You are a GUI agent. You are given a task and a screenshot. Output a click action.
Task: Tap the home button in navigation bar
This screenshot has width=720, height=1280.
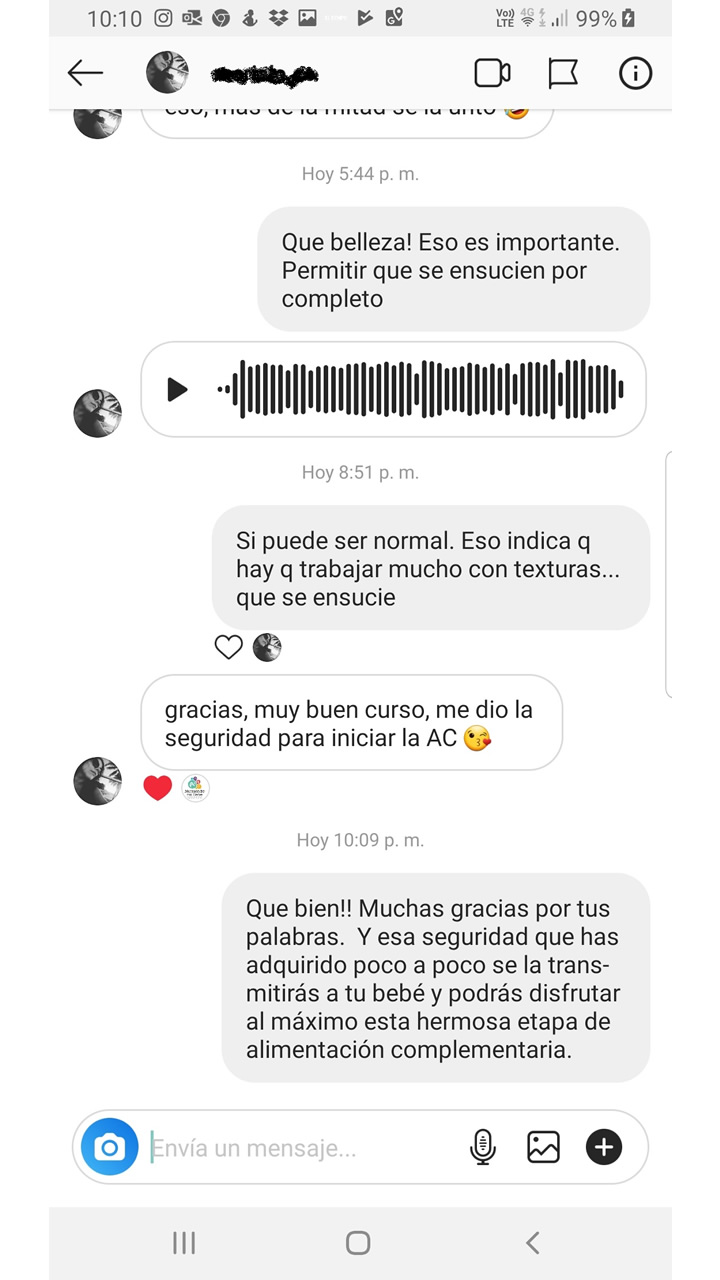pyautogui.click(x=357, y=1243)
